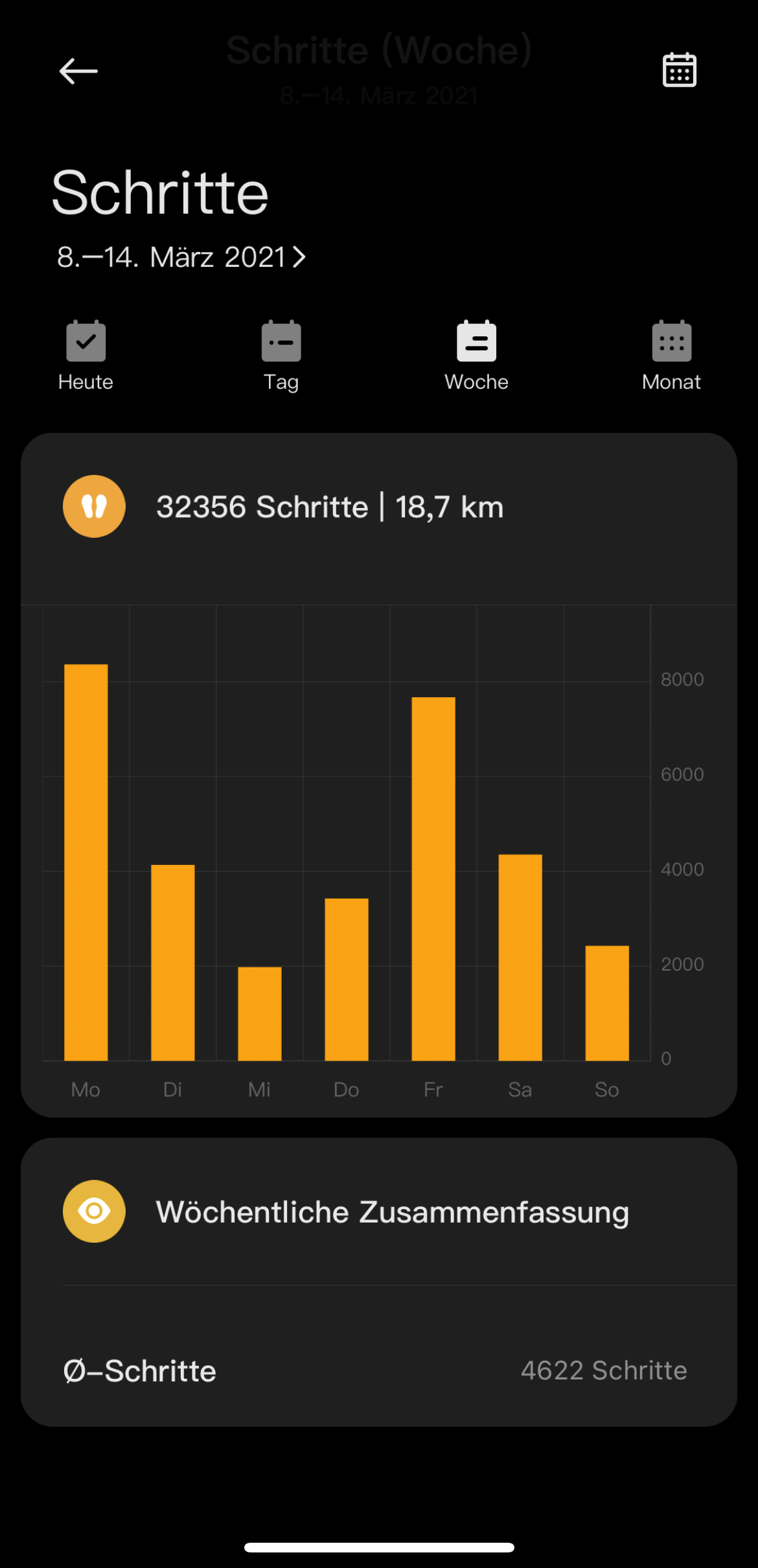Go back using the arrow icon
The image size is (758, 1568).
pyautogui.click(x=78, y=71)
